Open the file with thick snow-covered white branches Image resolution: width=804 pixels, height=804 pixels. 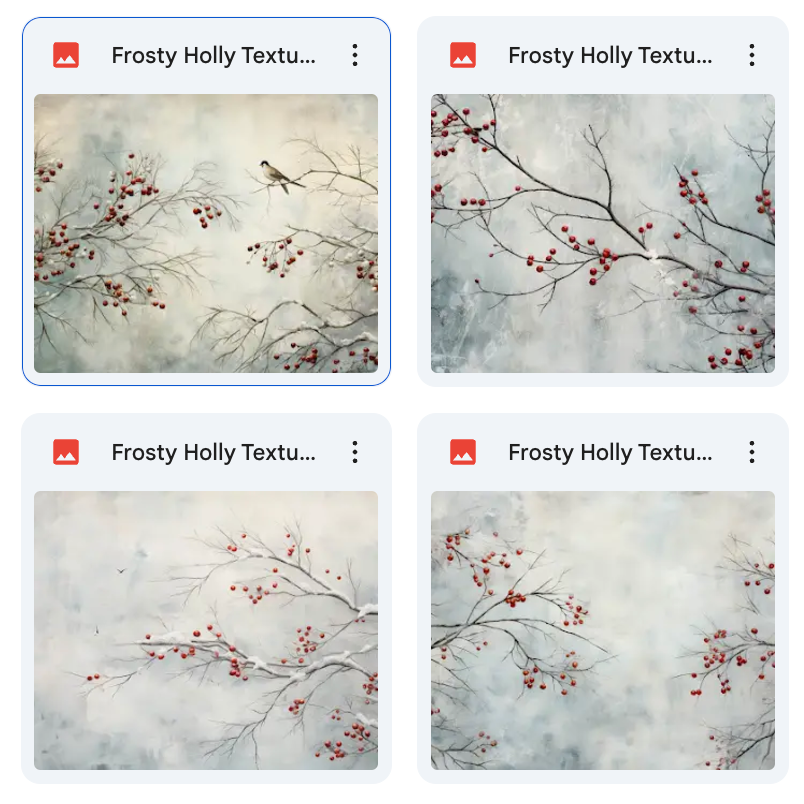pos(206,630)
